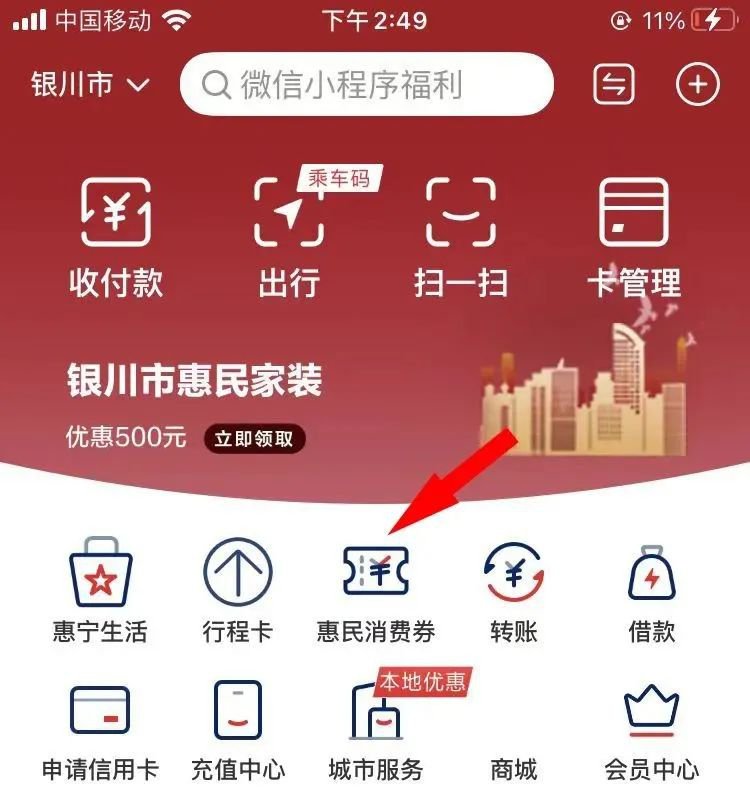This screenshot has width=750, height=797.
Task: Visit 会员中心 member center
Action: click(652, 728)
